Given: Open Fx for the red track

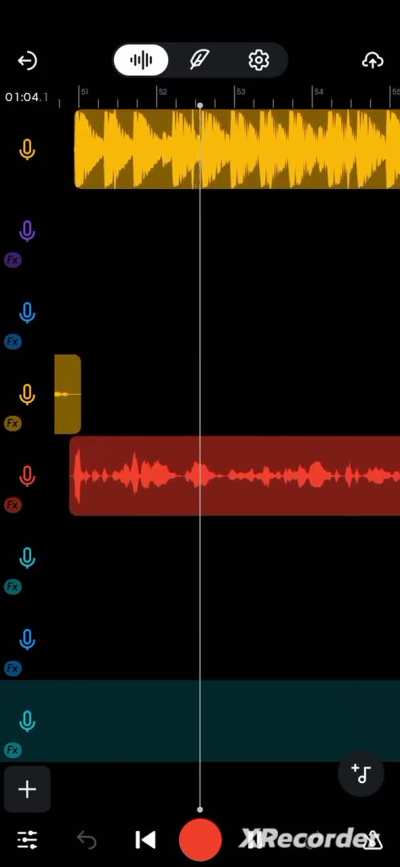Looking at the screenshot, I should (x=13, y=505).
